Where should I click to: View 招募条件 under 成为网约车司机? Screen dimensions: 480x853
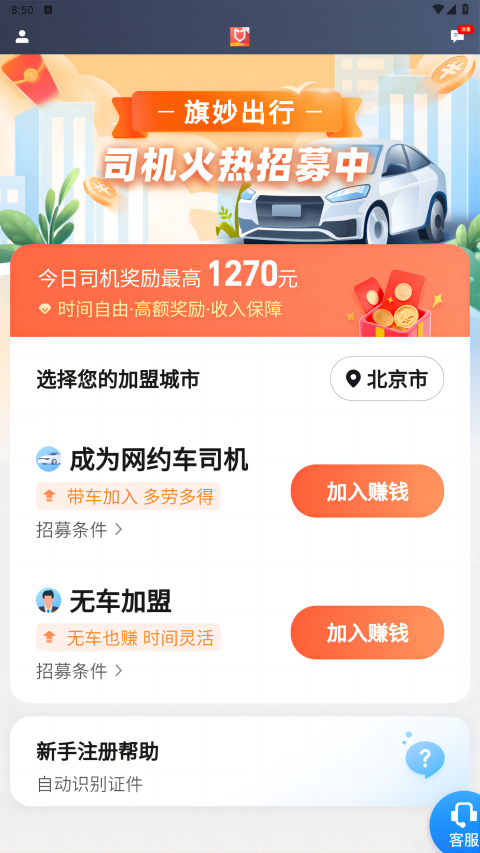click(79, 529)
